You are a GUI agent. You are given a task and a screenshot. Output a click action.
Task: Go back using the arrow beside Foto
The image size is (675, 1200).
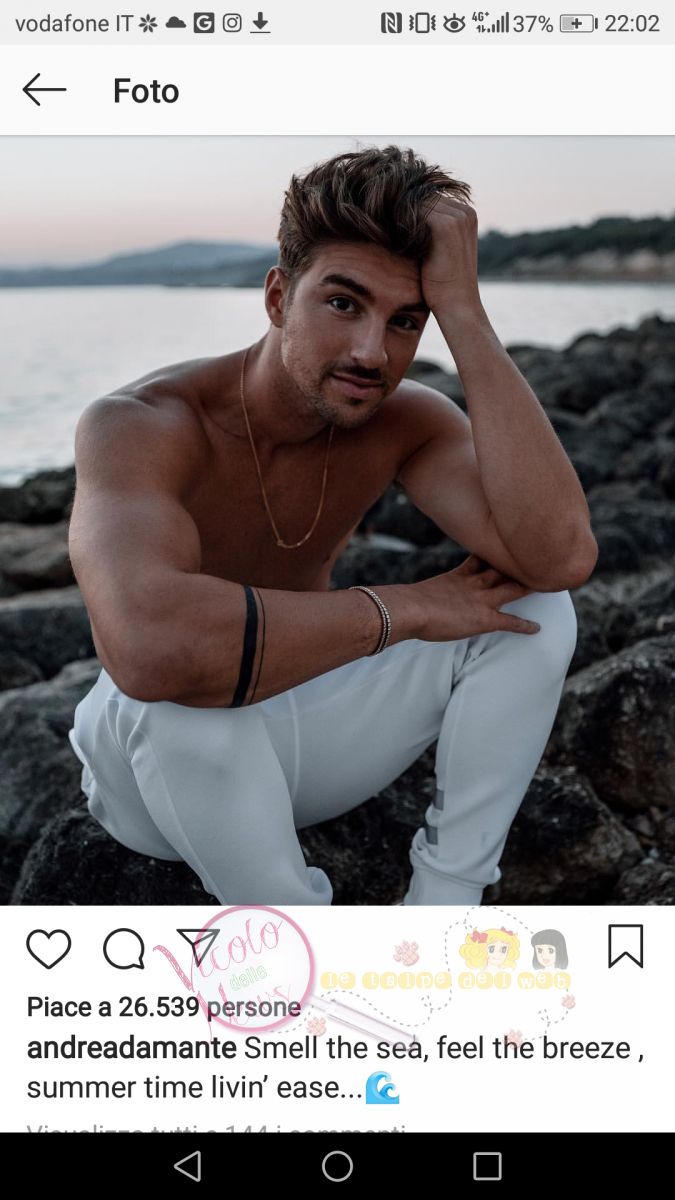tap(44, 90)
